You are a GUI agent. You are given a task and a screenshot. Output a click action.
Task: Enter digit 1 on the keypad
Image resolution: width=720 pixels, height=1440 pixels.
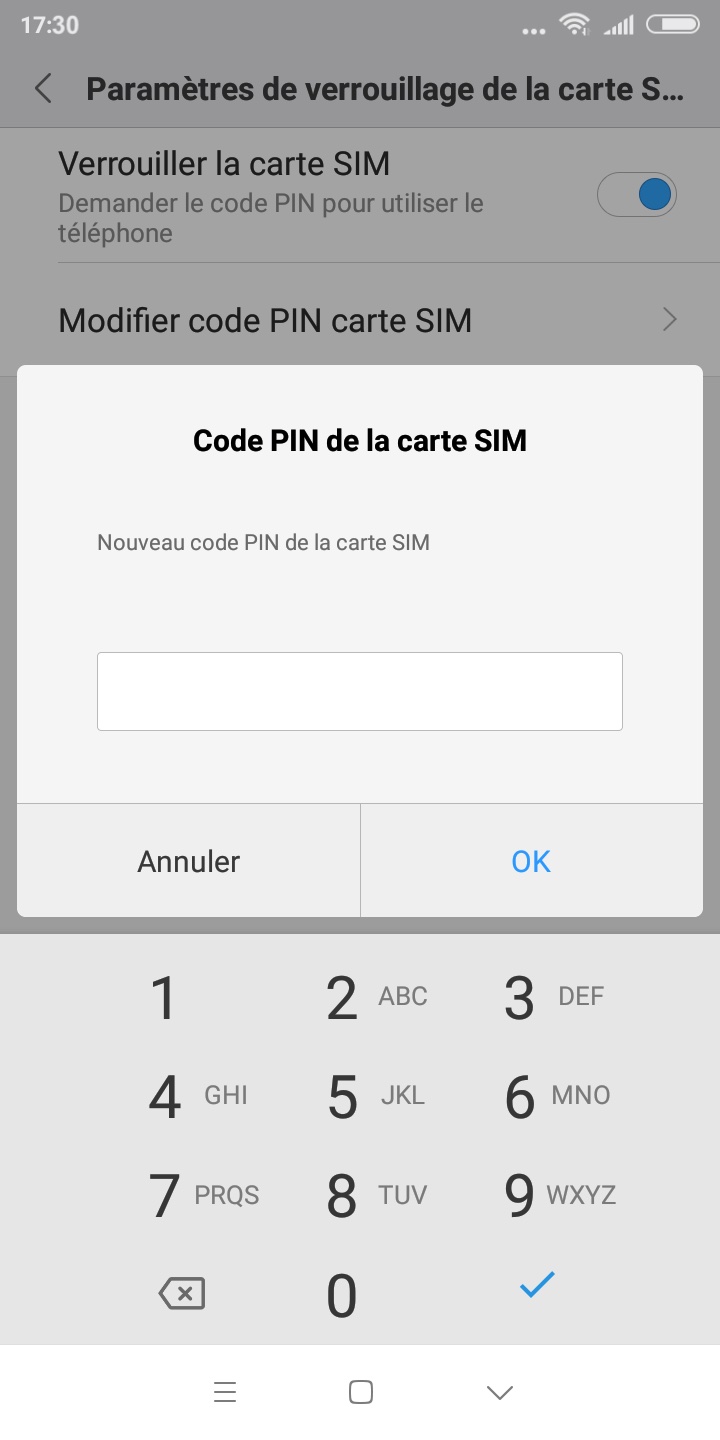tap(163, 997)
